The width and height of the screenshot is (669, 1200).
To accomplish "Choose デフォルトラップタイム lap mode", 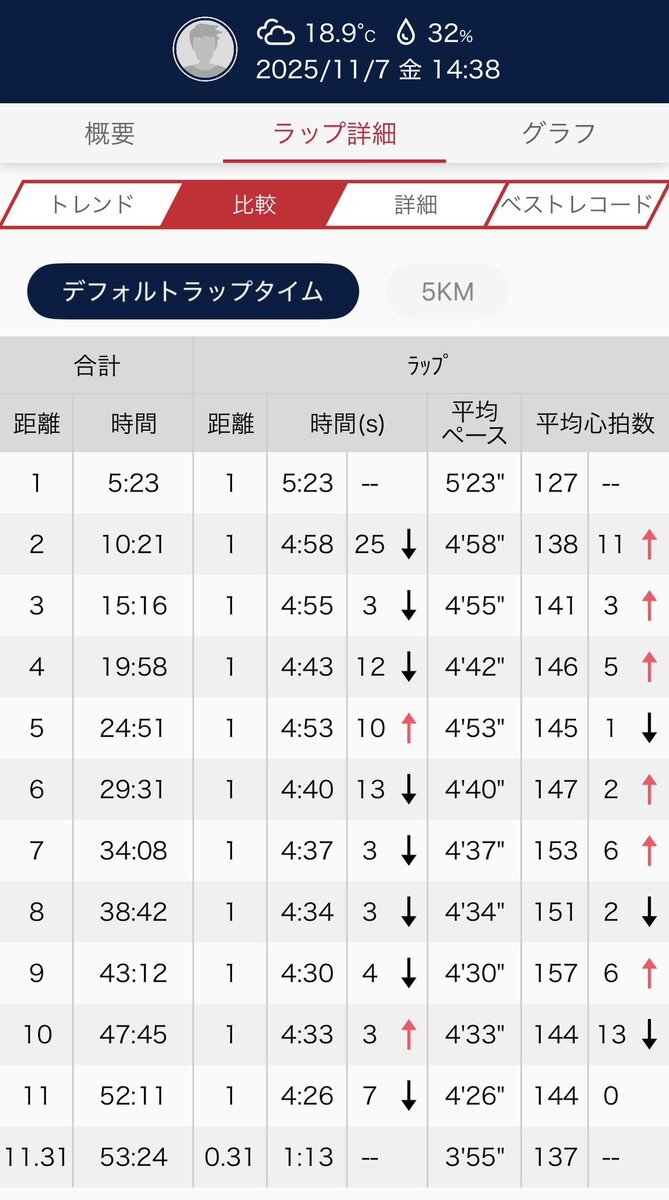I will pyautogui.click(x=193, y=291).
